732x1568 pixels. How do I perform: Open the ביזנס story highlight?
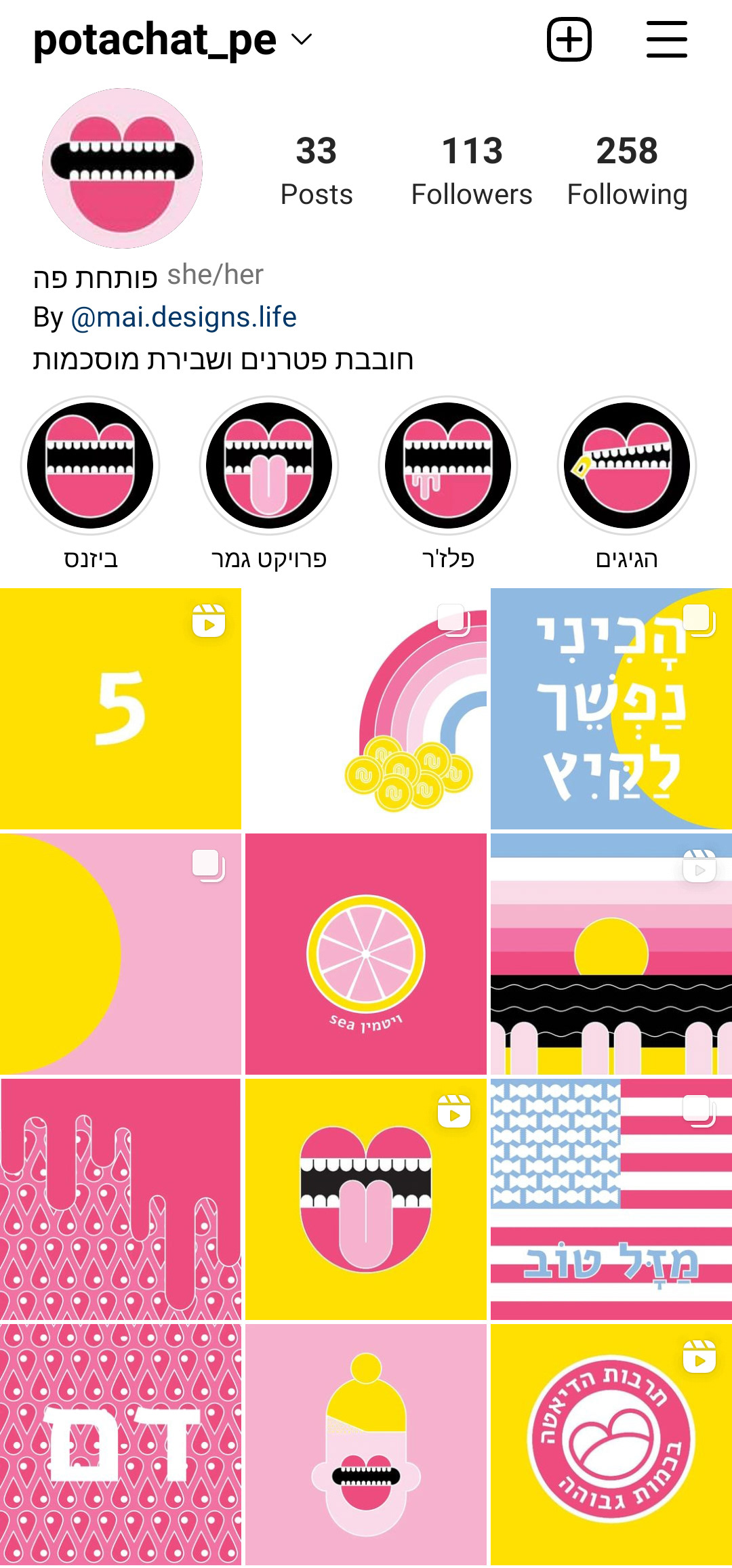tap(90, 466)
